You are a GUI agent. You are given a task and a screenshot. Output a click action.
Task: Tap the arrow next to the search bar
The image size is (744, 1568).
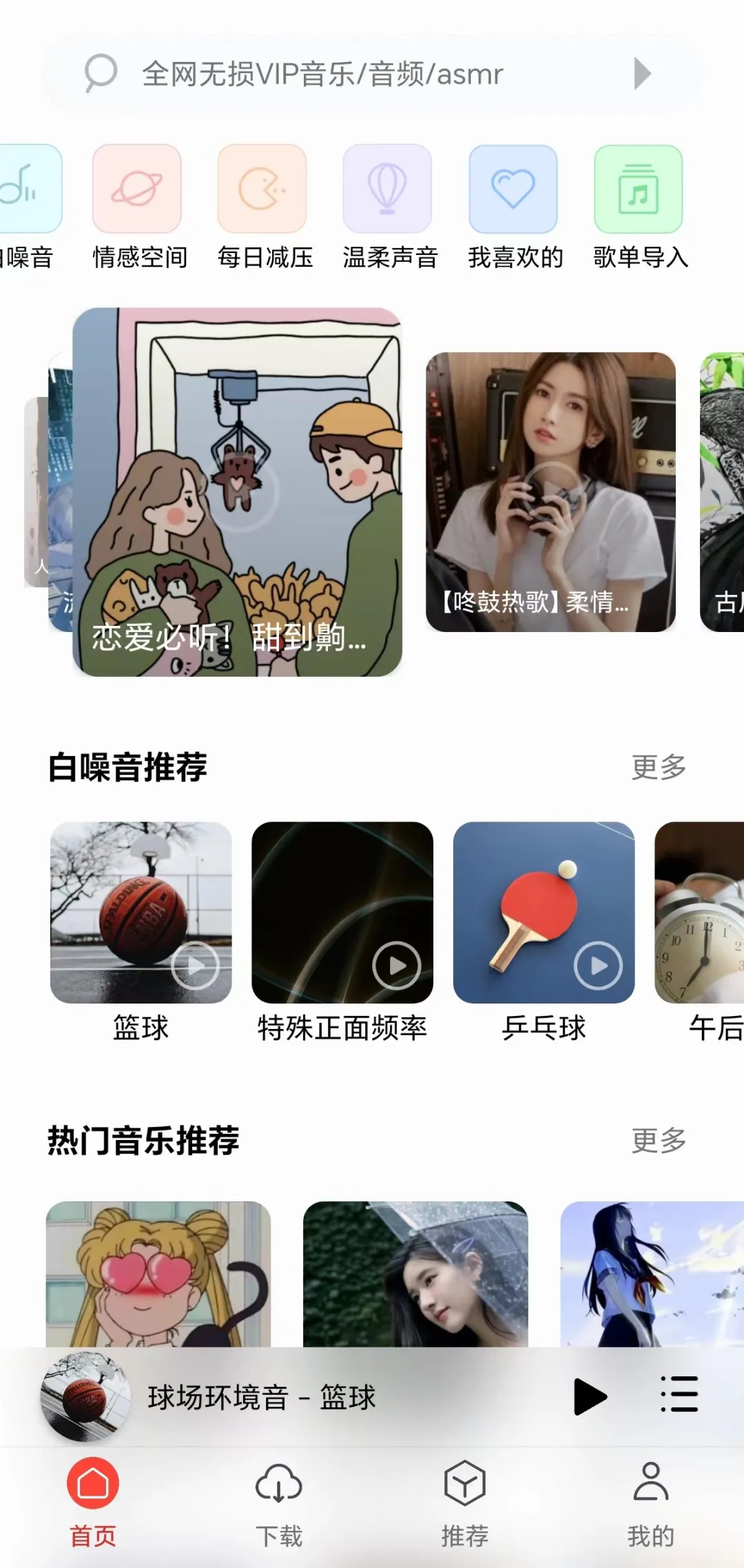click(641, 73)
